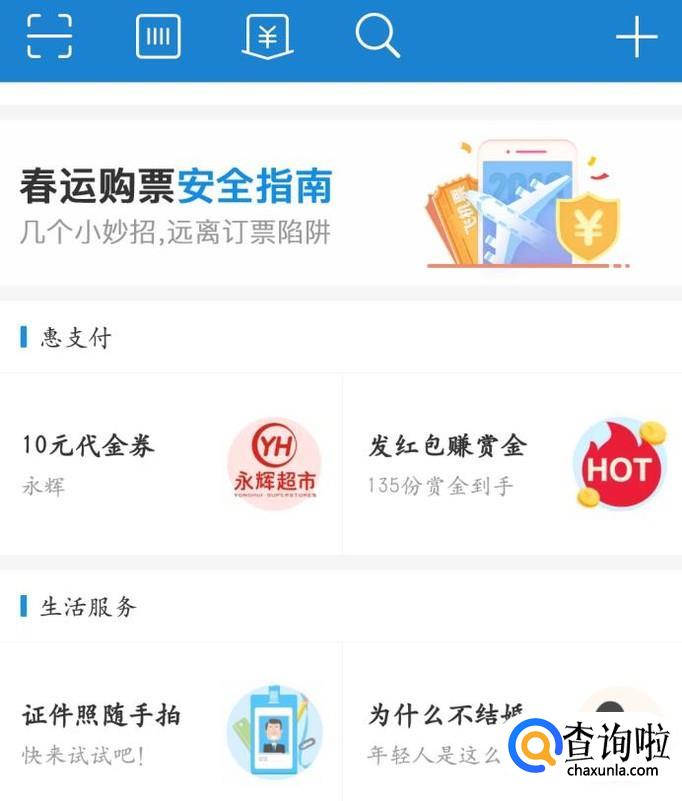Open the scan QR code icon

[x=49, y=37]
